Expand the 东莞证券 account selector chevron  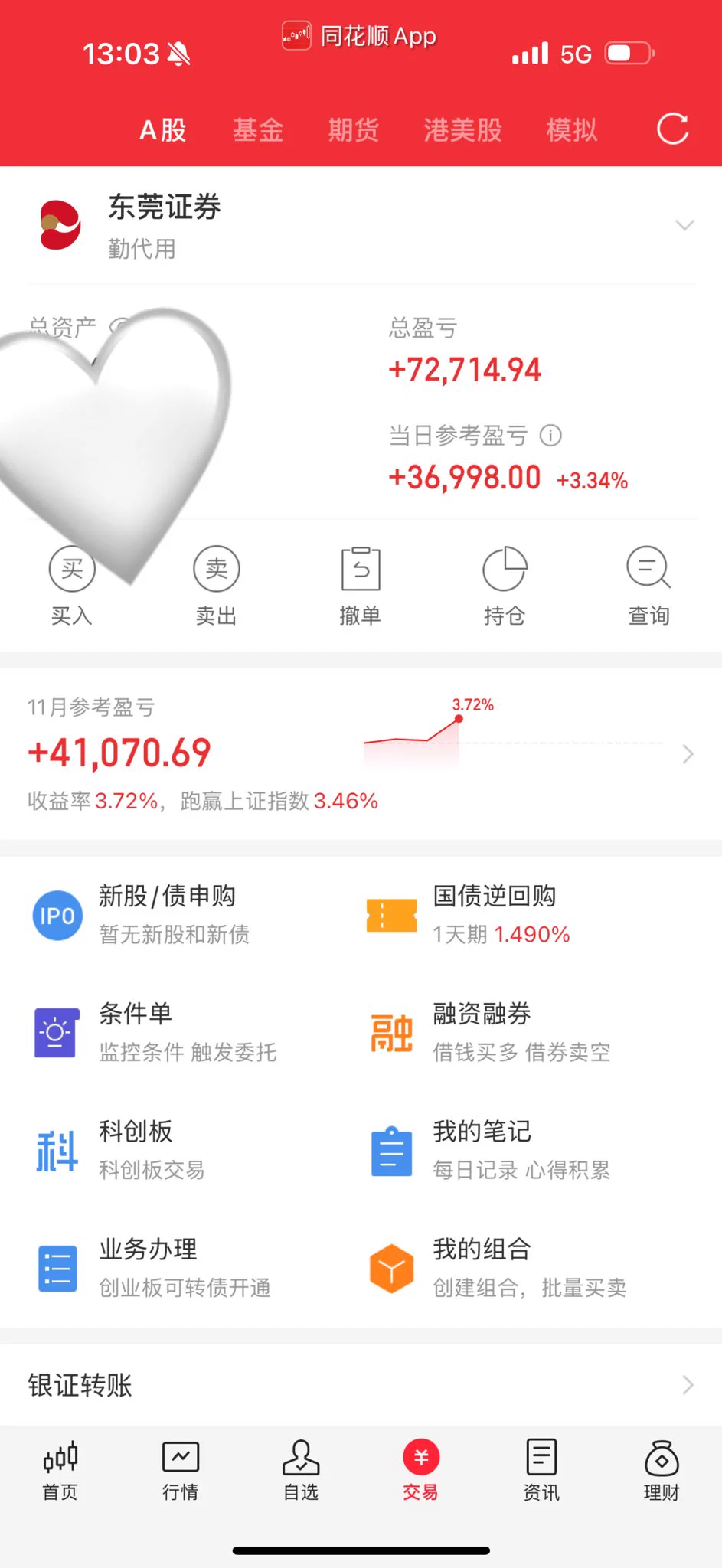684,225
